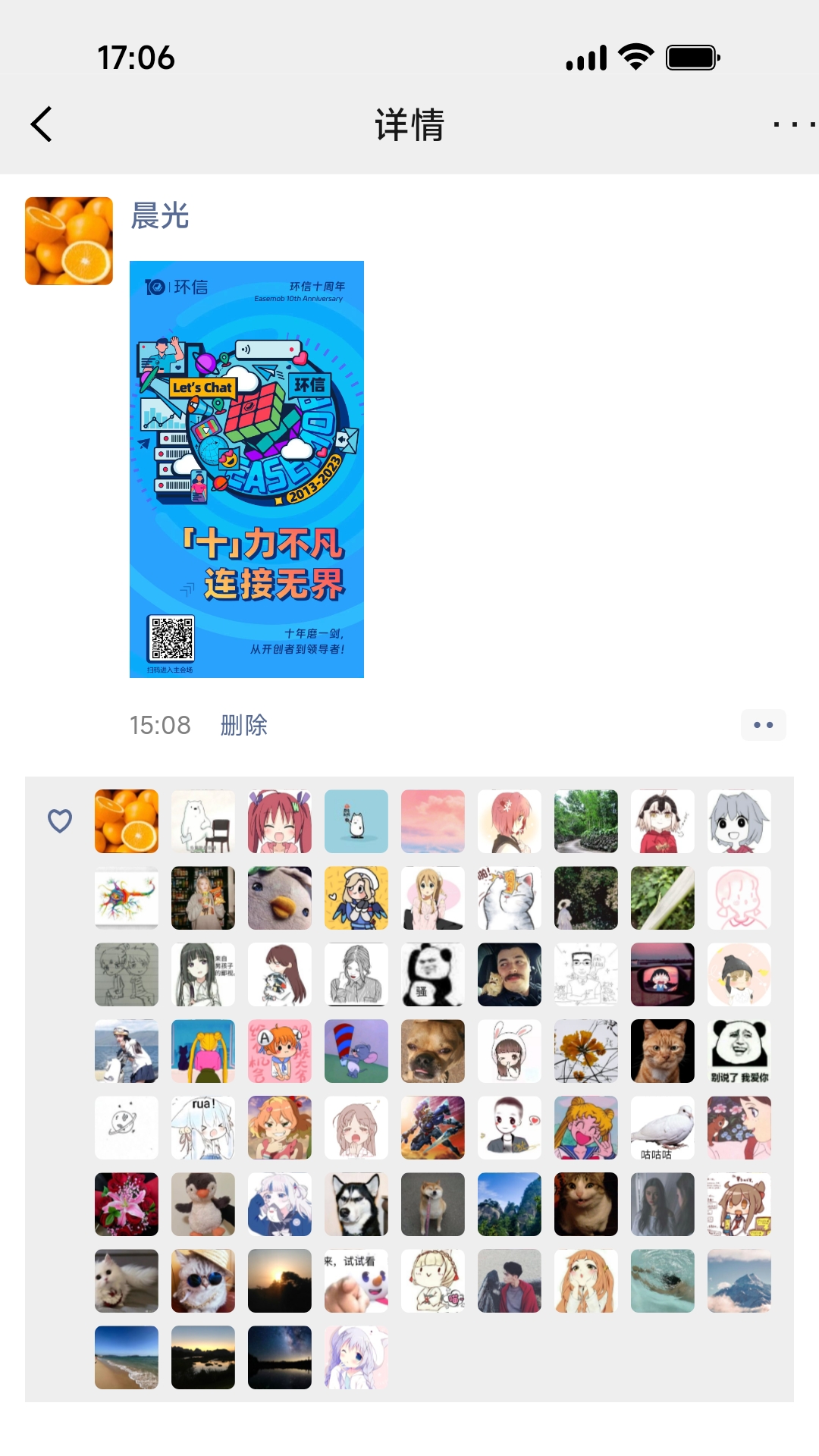View the 环信 anniversary poster image

pyautogui.click(x=246, y=469)
